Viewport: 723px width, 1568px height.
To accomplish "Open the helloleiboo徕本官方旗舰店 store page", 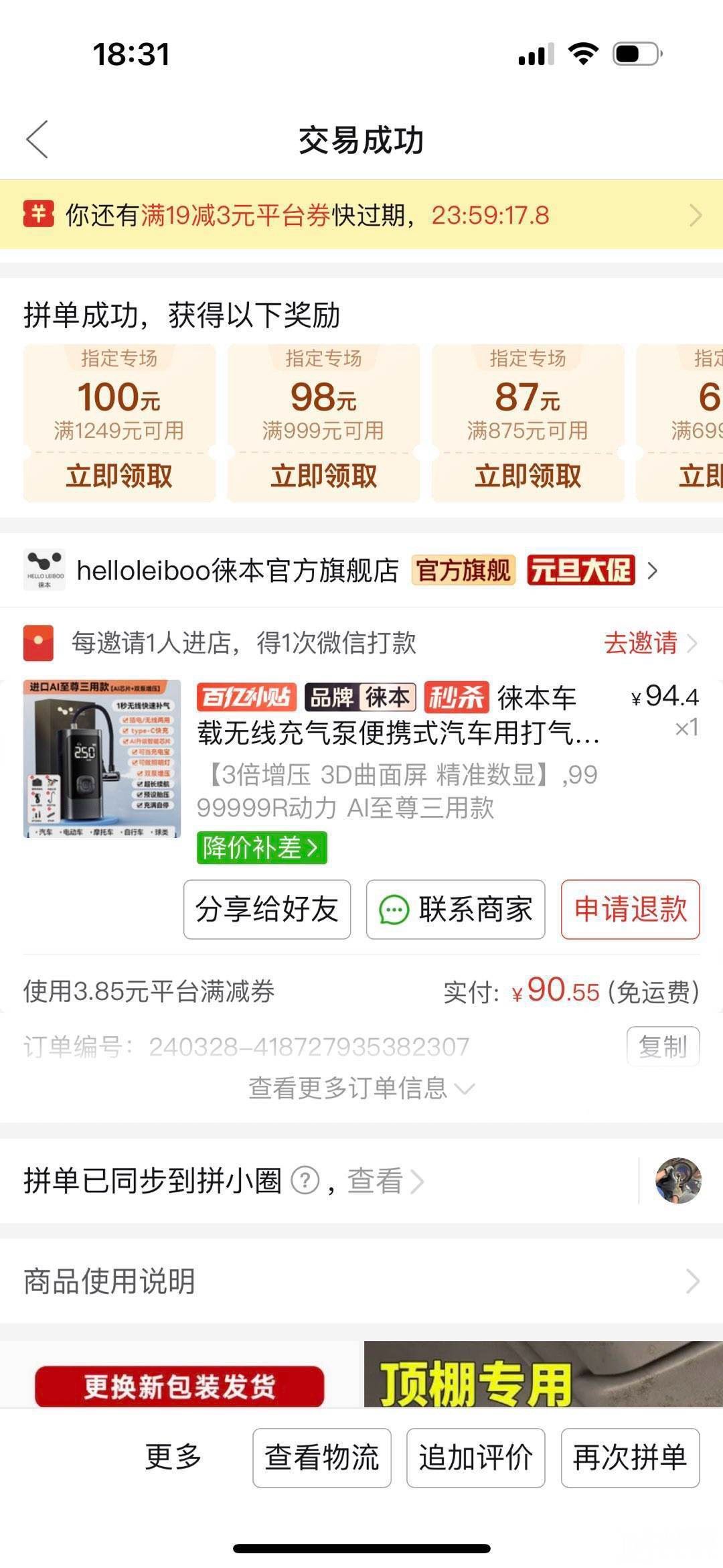I will tap(237, 571).
